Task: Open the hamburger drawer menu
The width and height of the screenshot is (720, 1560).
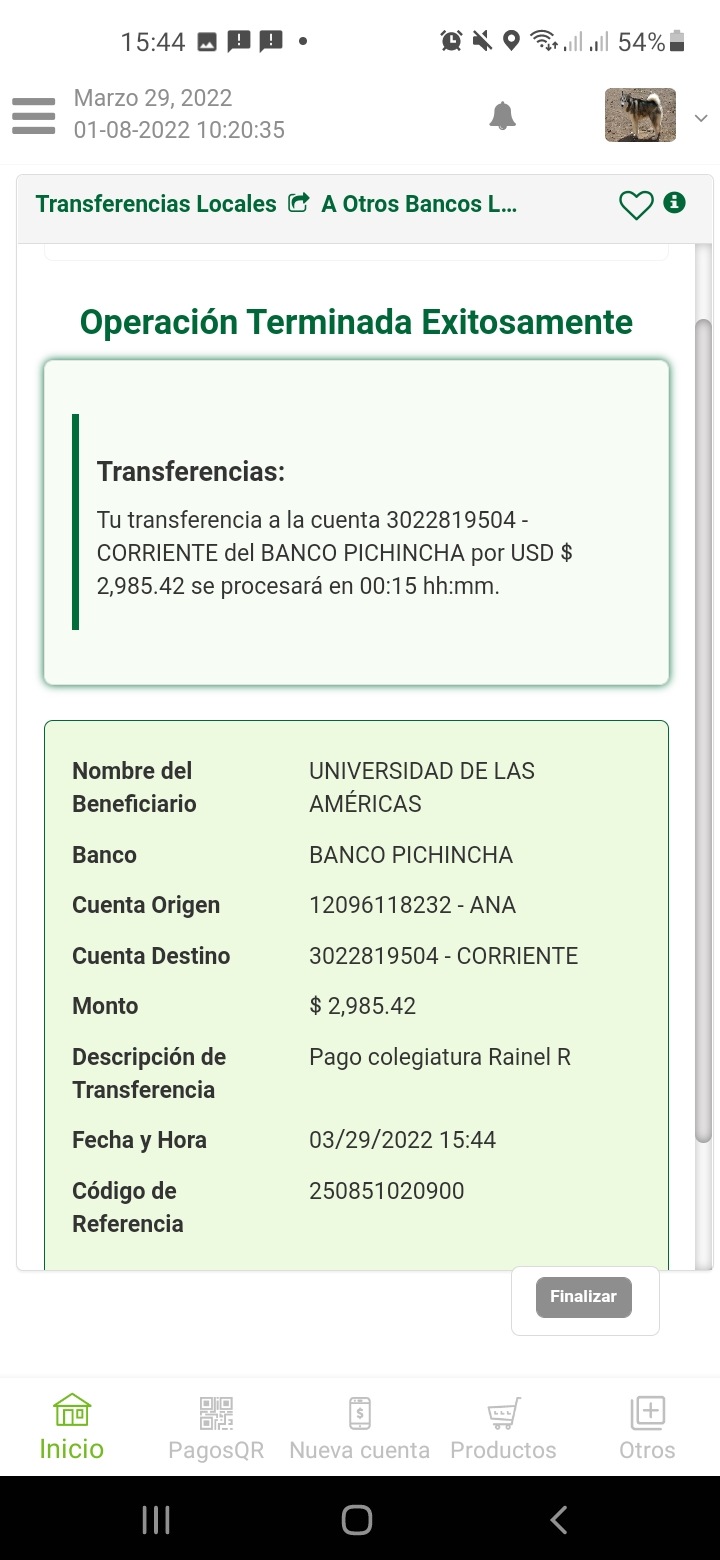Action: 34,115
